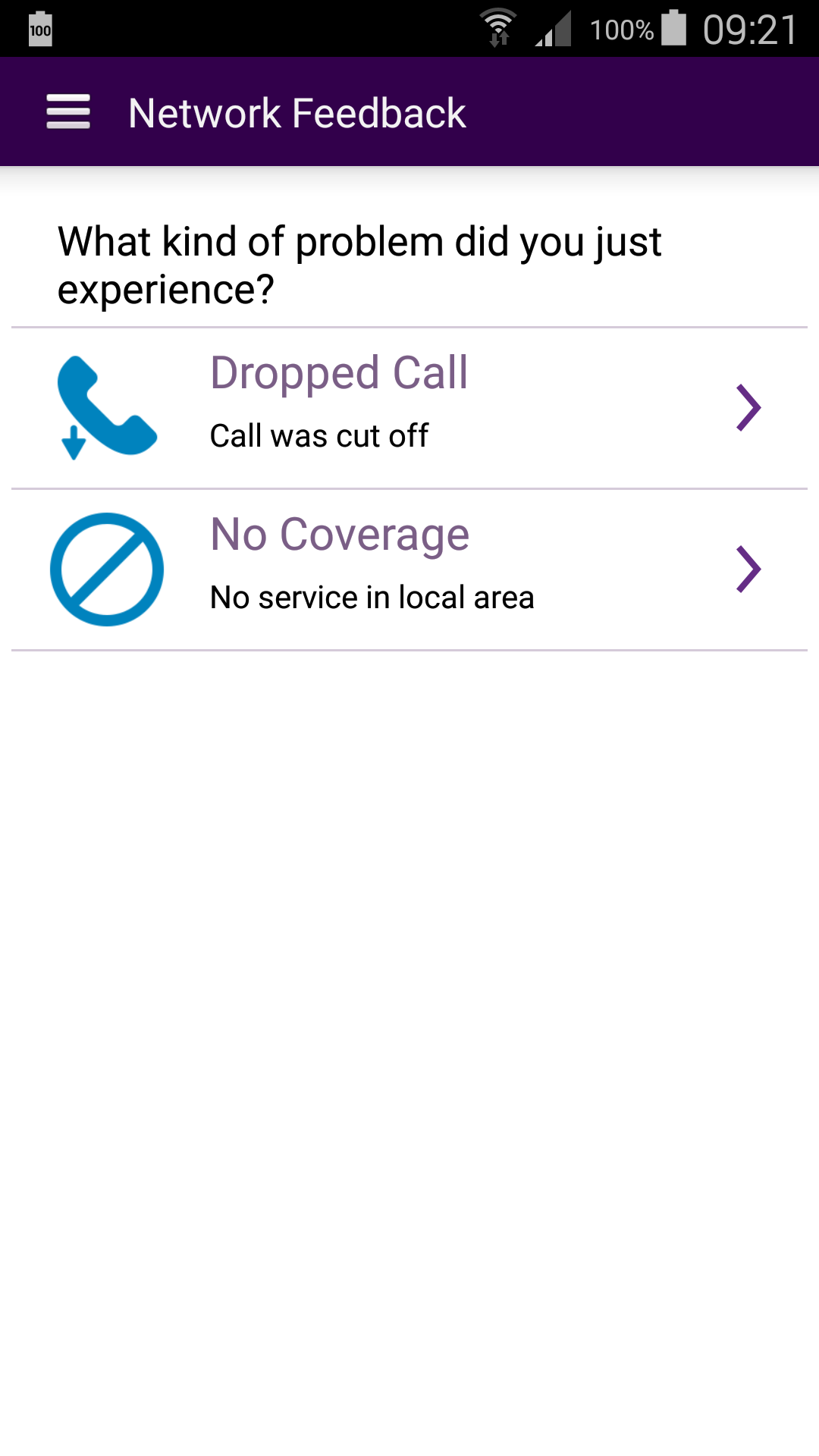Open the hamburger navigation menu
The image size is (819, 1456).
point(68,112)
